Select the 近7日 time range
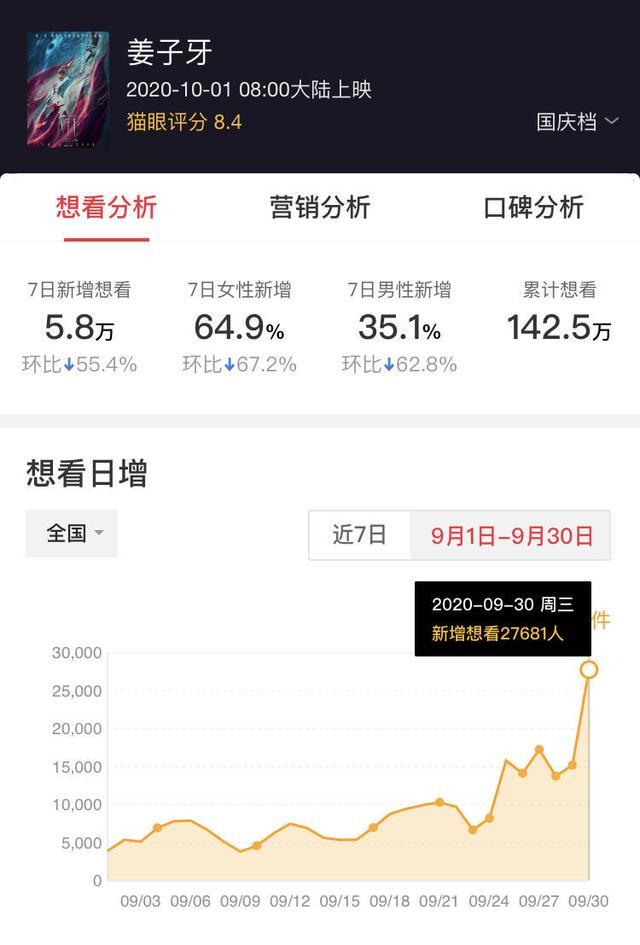The image size is (640, 945). coord(359,535)
